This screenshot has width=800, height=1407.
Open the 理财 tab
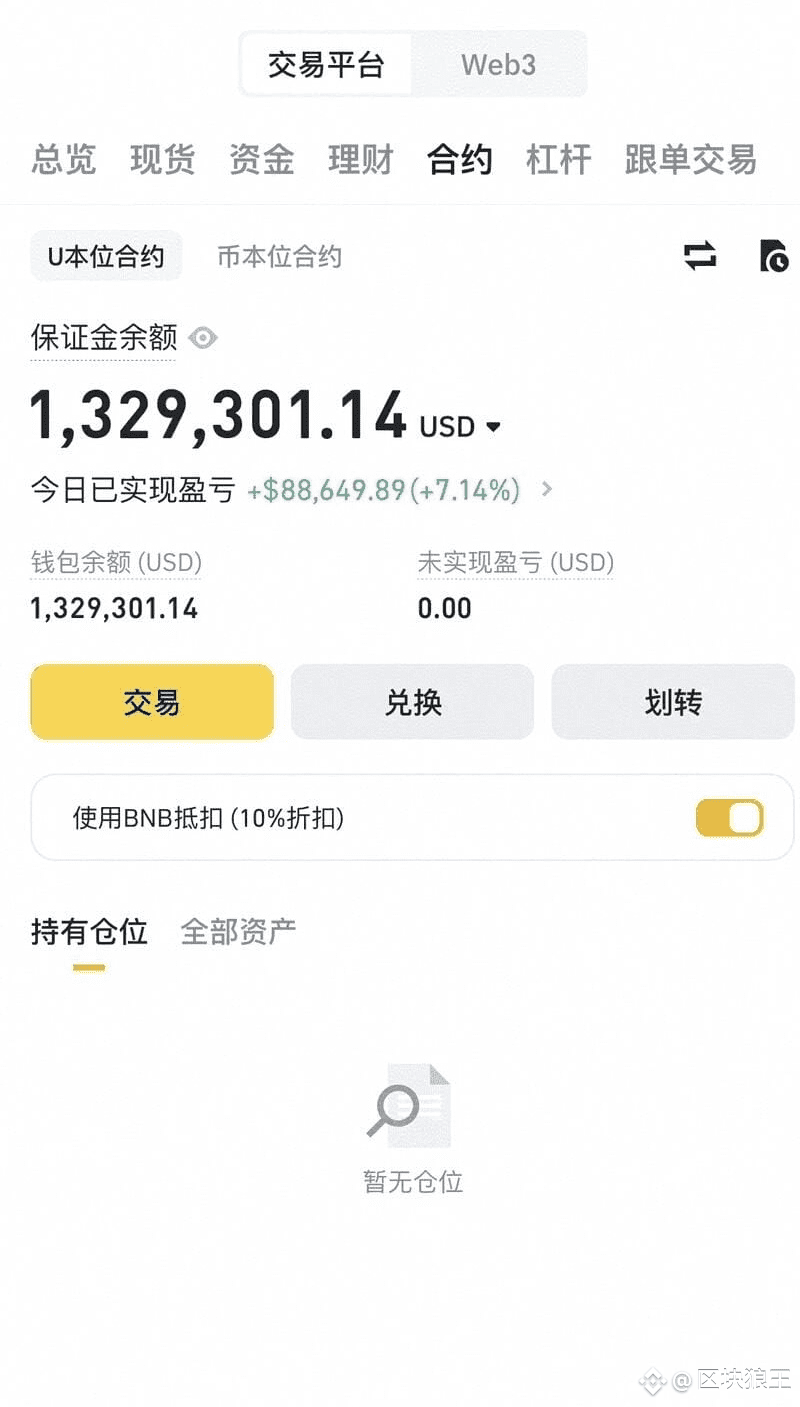360,160
